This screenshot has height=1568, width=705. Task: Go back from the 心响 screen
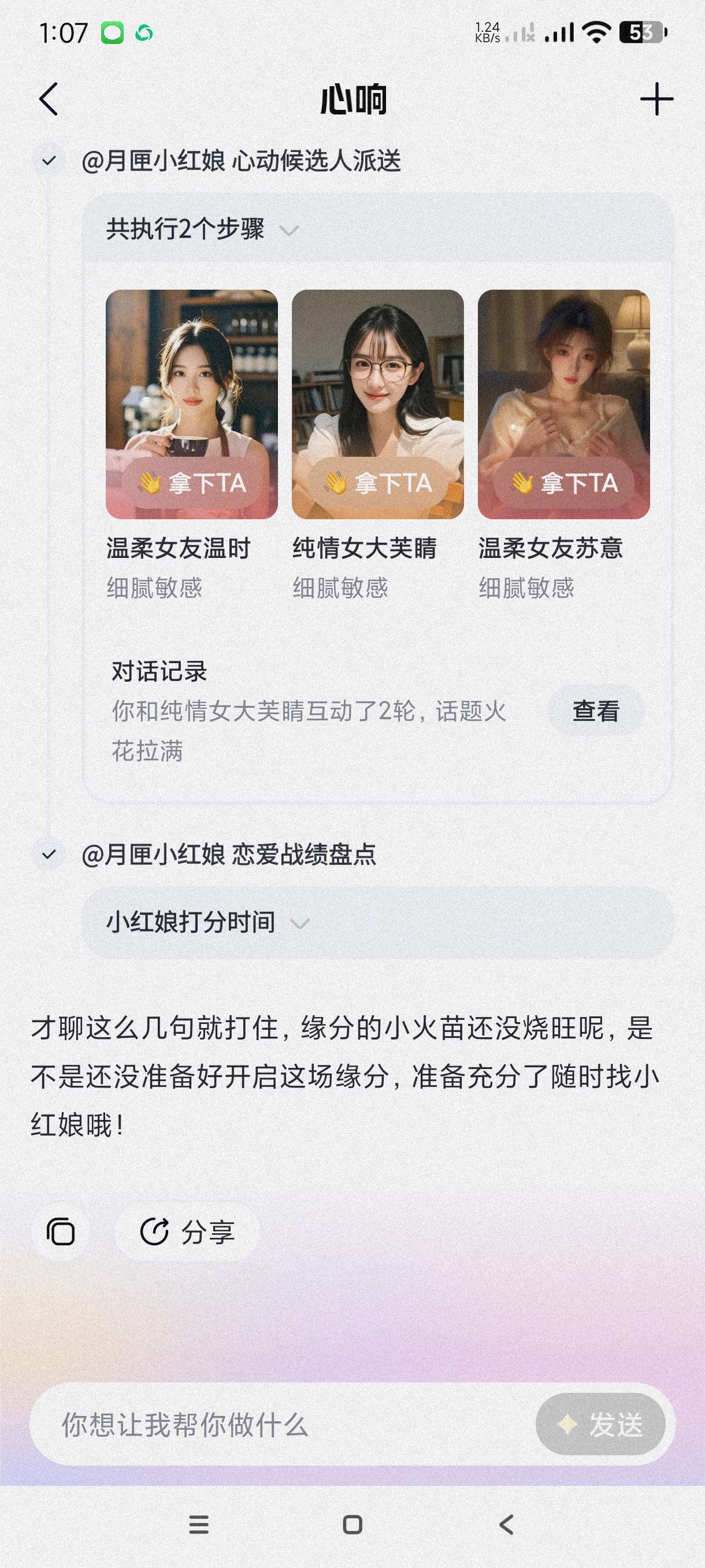49,99
